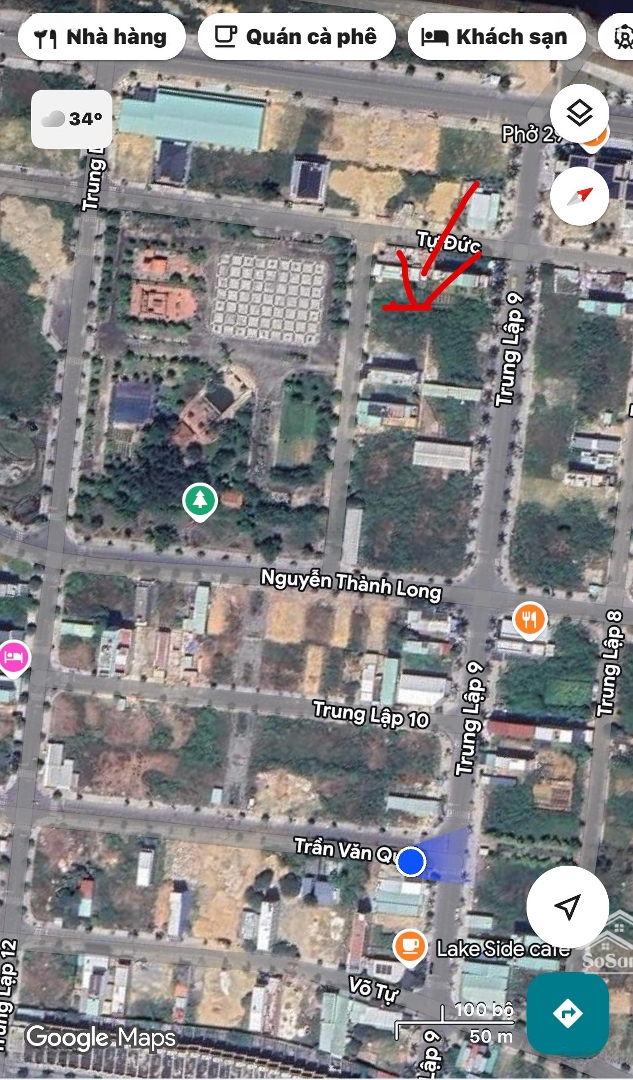
Task: Tap the green park tree marker
Action: (x=200, y=501)
